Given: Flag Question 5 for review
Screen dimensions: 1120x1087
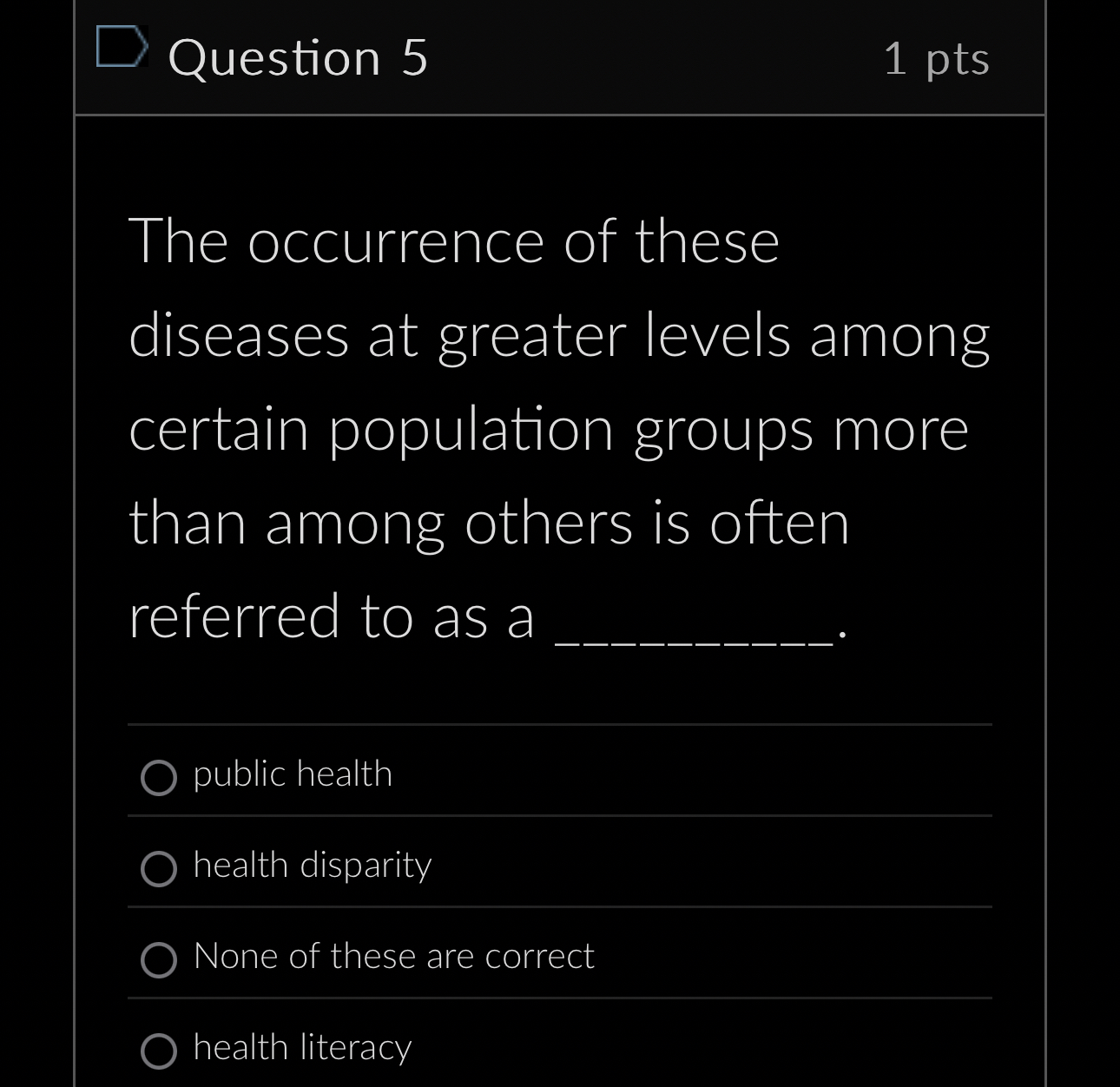Looking at the screenshot, I should point(119,48).
